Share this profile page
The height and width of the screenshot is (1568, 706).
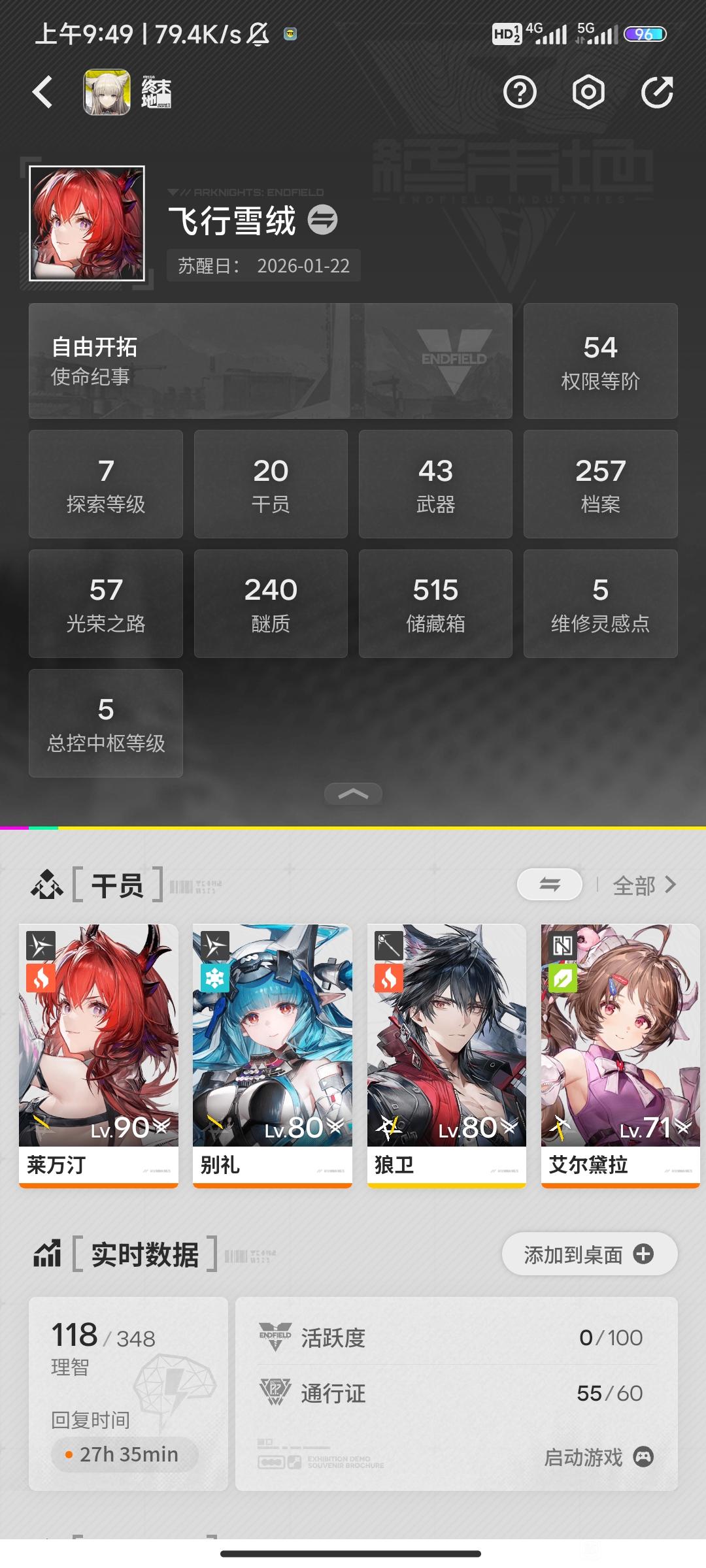coord(657,92)
